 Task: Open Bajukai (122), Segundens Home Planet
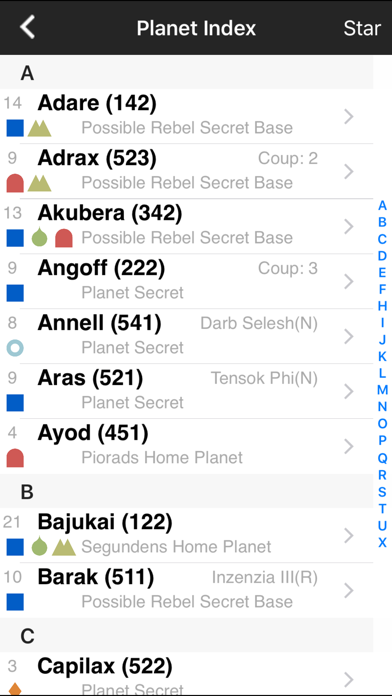(x=186, y=535)
